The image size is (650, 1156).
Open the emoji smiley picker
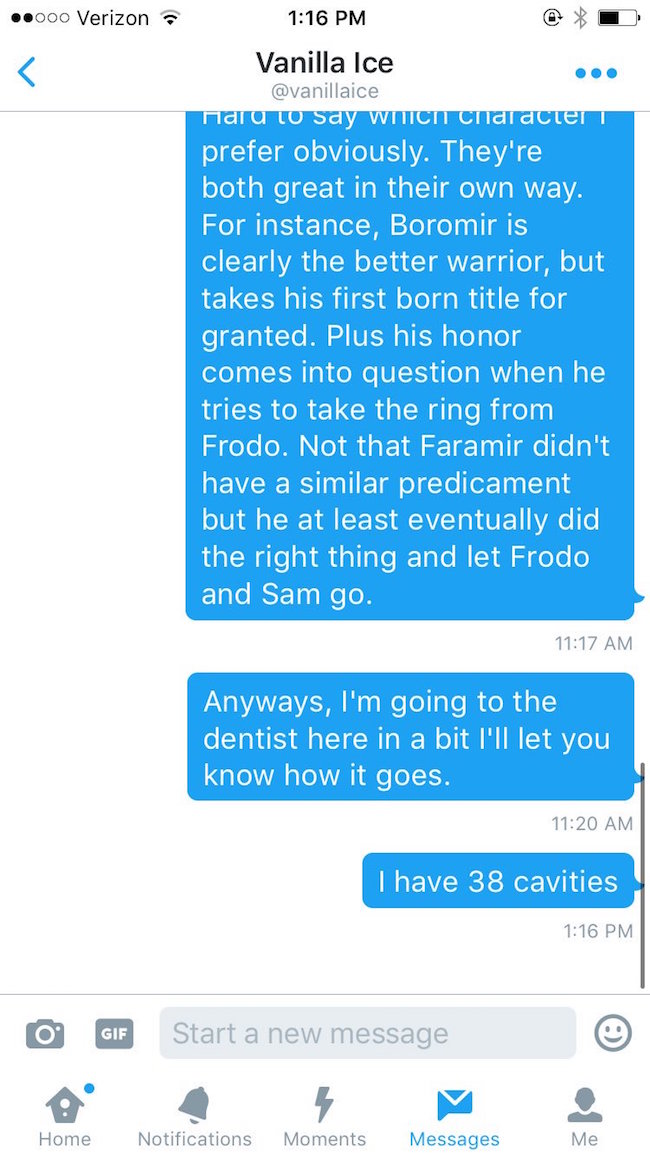[613, 1033]
